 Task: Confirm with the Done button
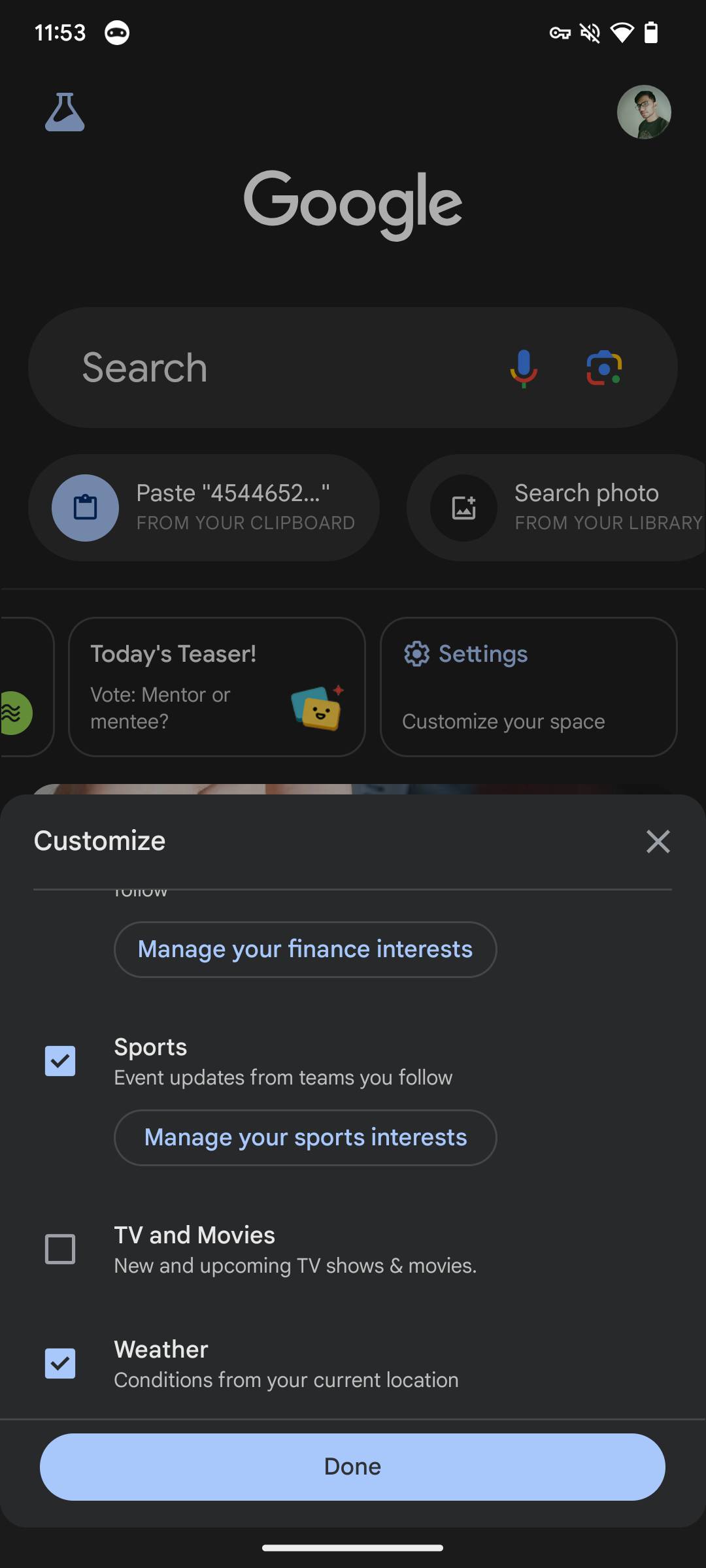352,1467
